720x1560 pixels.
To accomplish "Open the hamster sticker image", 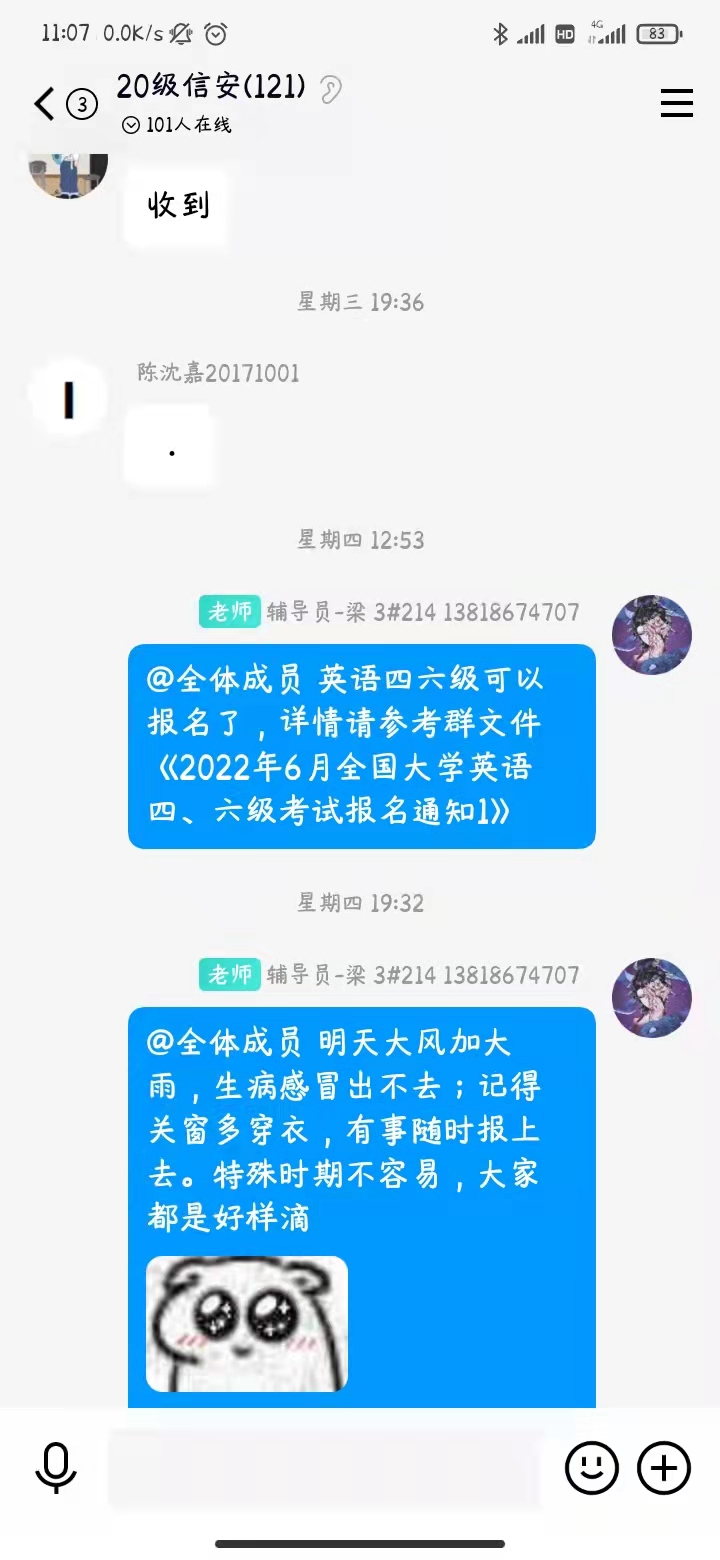I will pyautogui.click(x=247, y=1324).
